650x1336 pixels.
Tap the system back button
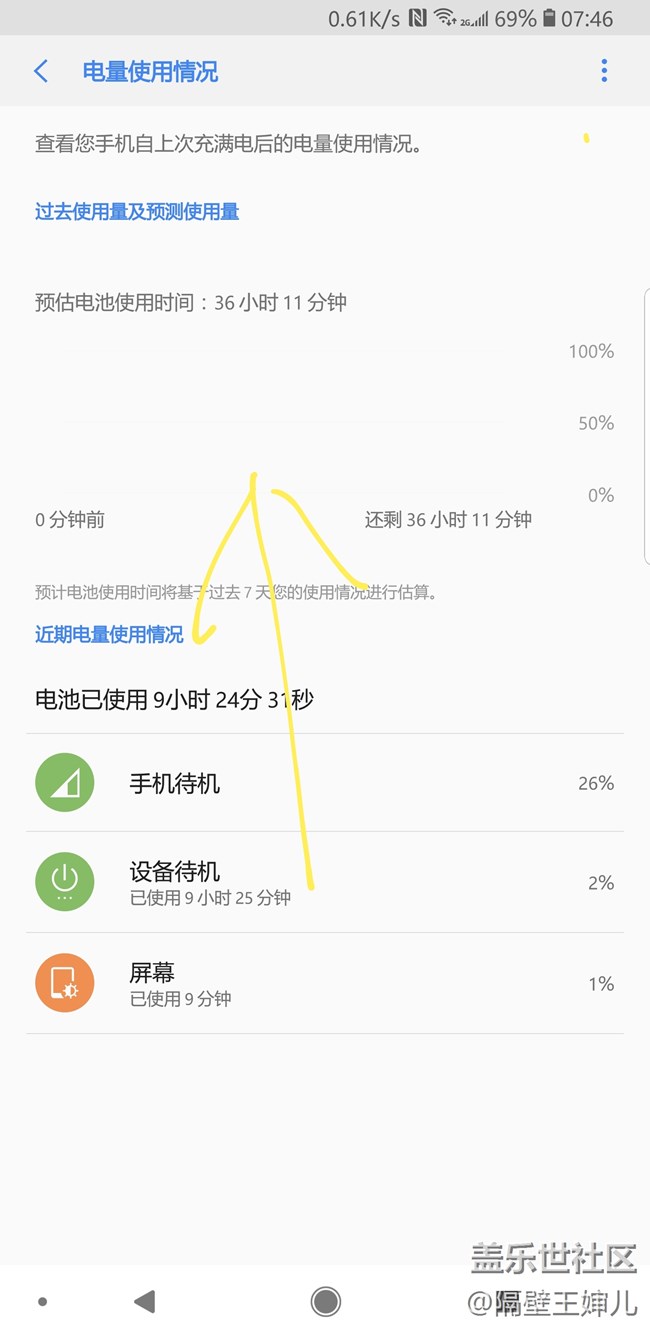(145, 1301)
